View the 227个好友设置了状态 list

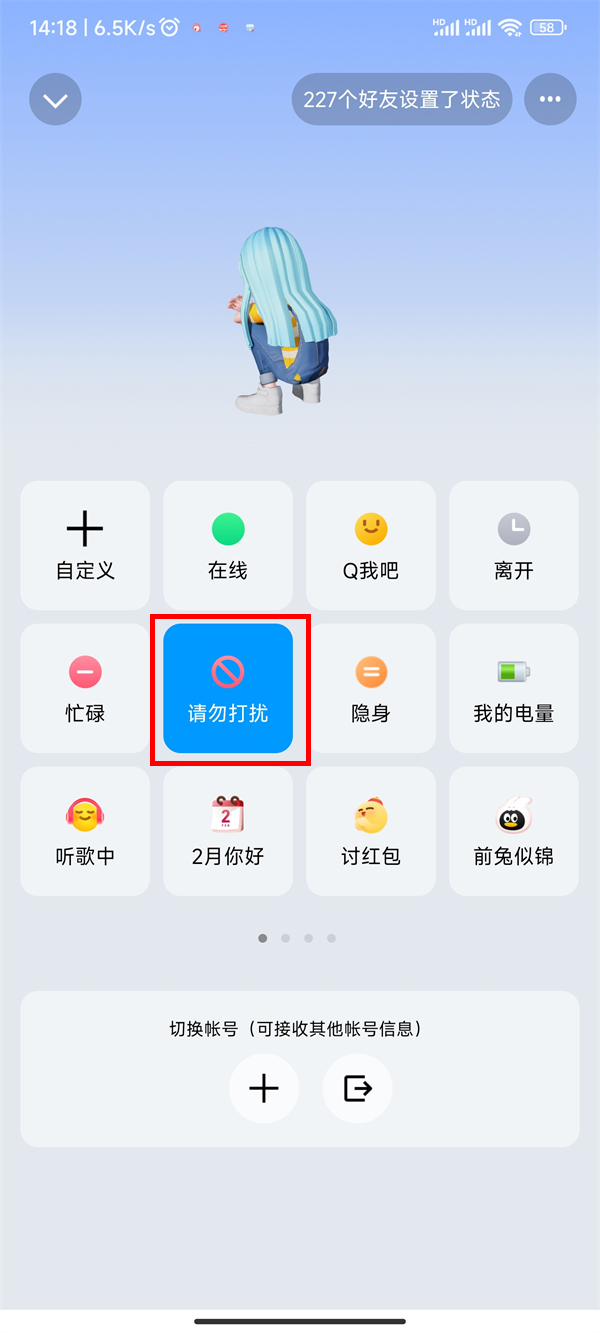coord(402,100)
